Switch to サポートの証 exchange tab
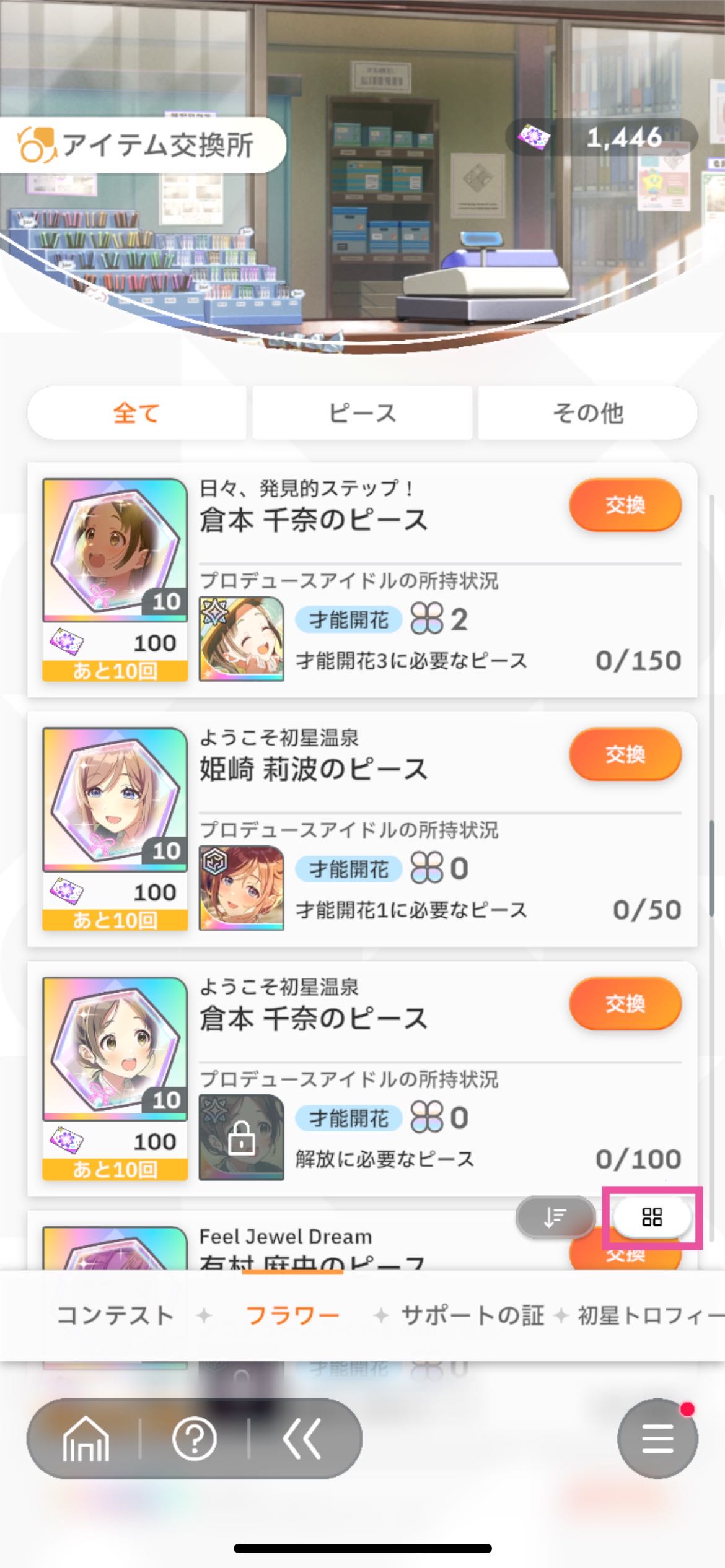 [x=472, y=1315]
